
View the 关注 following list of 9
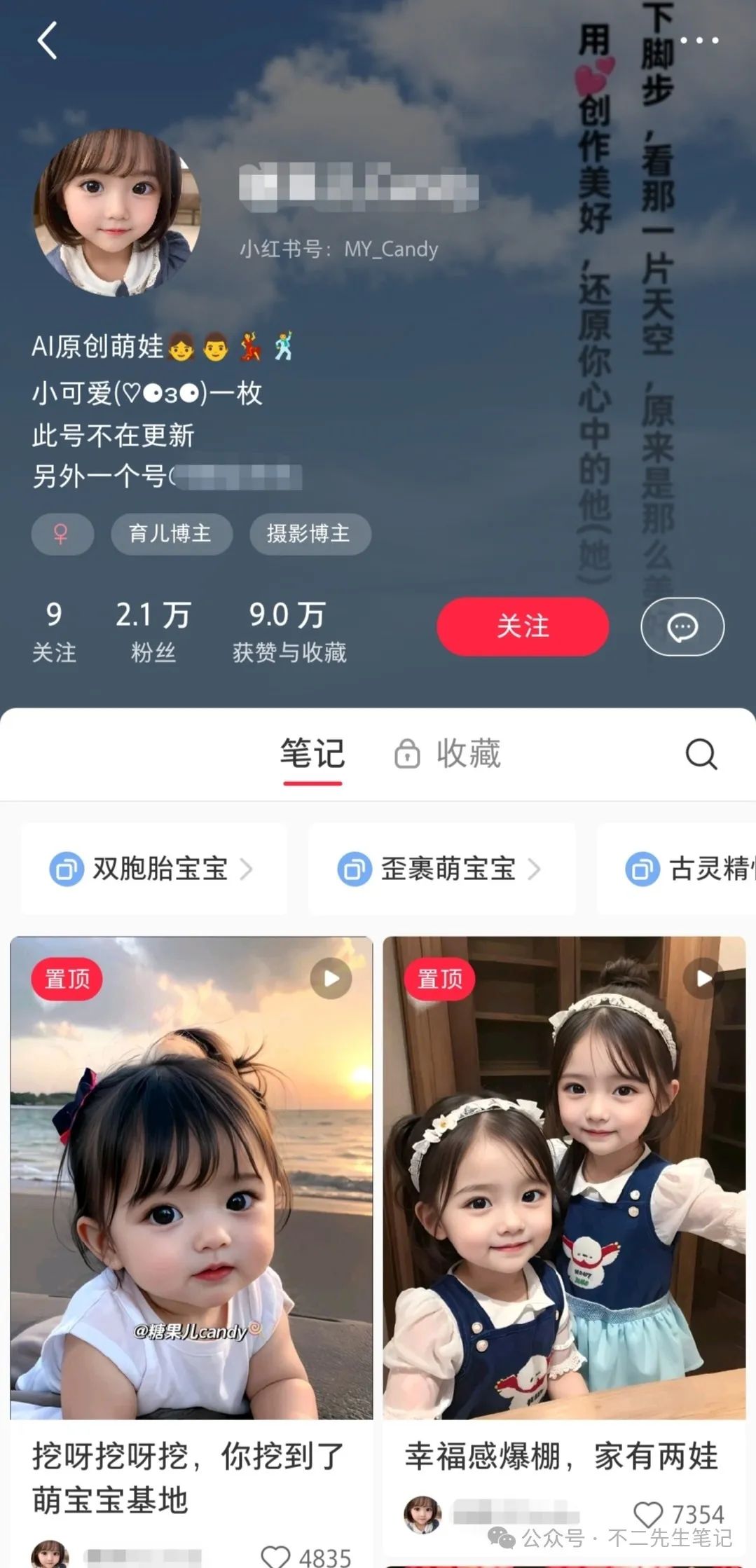coord(54,631)
